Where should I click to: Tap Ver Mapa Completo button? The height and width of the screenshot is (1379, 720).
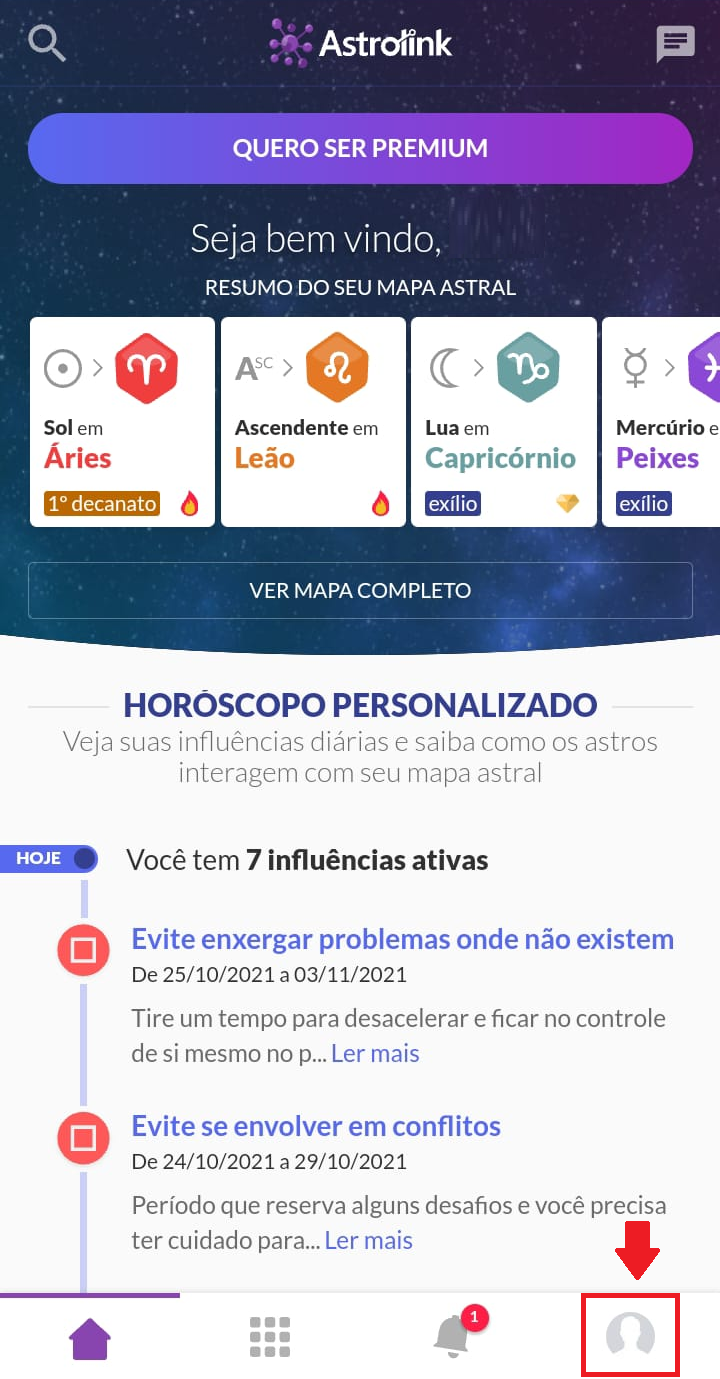(360, 590)
